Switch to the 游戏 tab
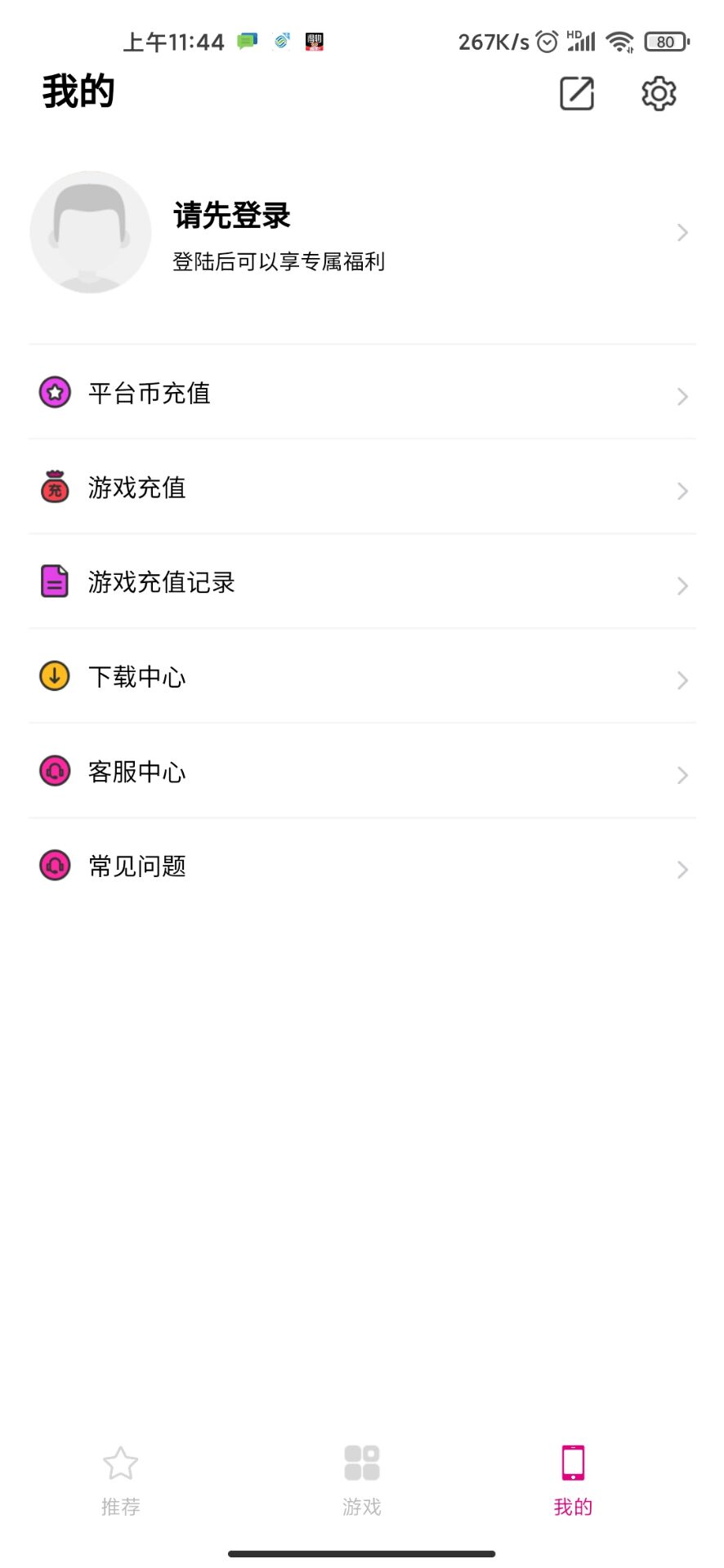 362,1480
